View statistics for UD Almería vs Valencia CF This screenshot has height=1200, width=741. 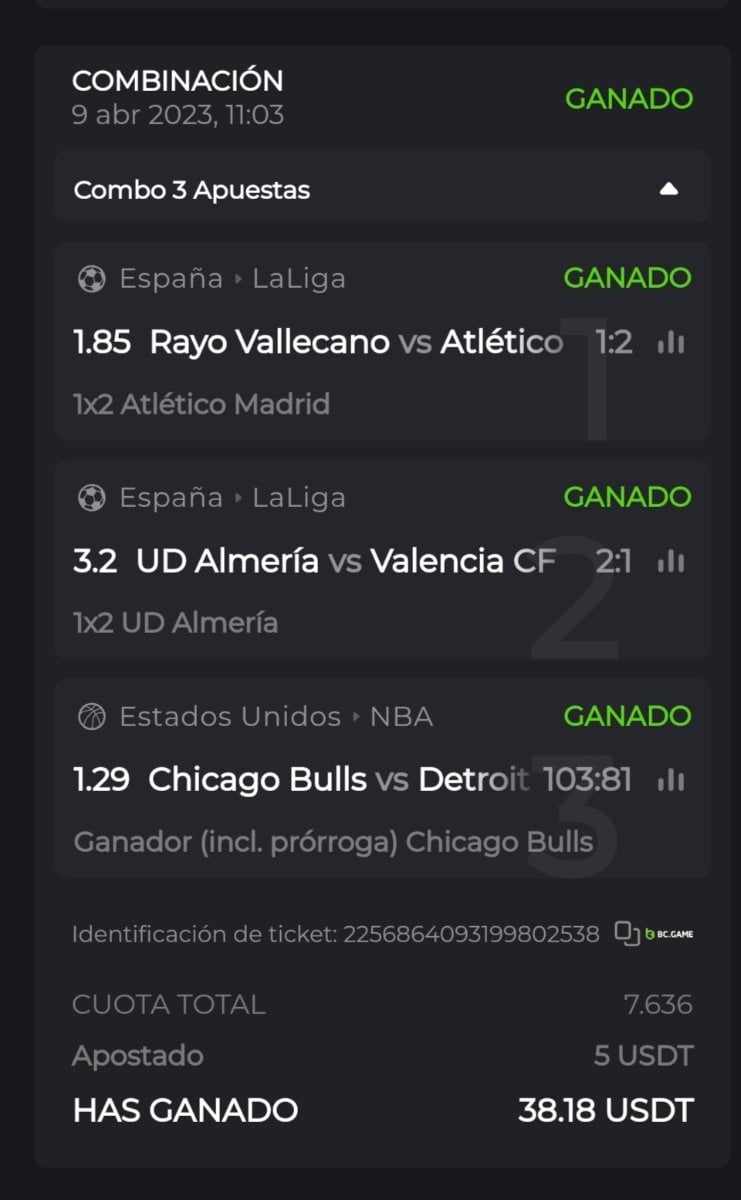tap(671, 562)
